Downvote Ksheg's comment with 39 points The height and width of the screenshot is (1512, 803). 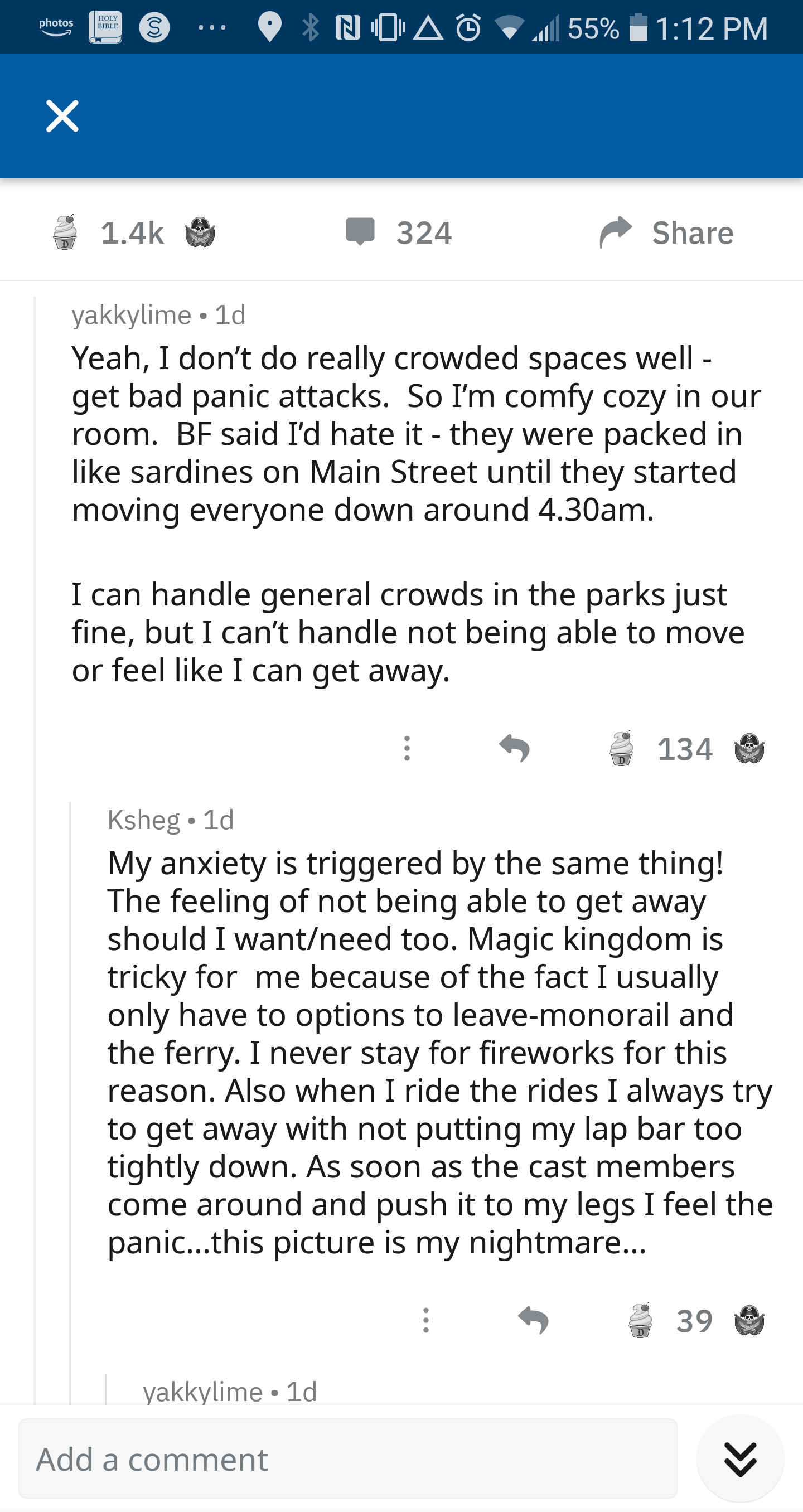click(x=749, y=1320)
